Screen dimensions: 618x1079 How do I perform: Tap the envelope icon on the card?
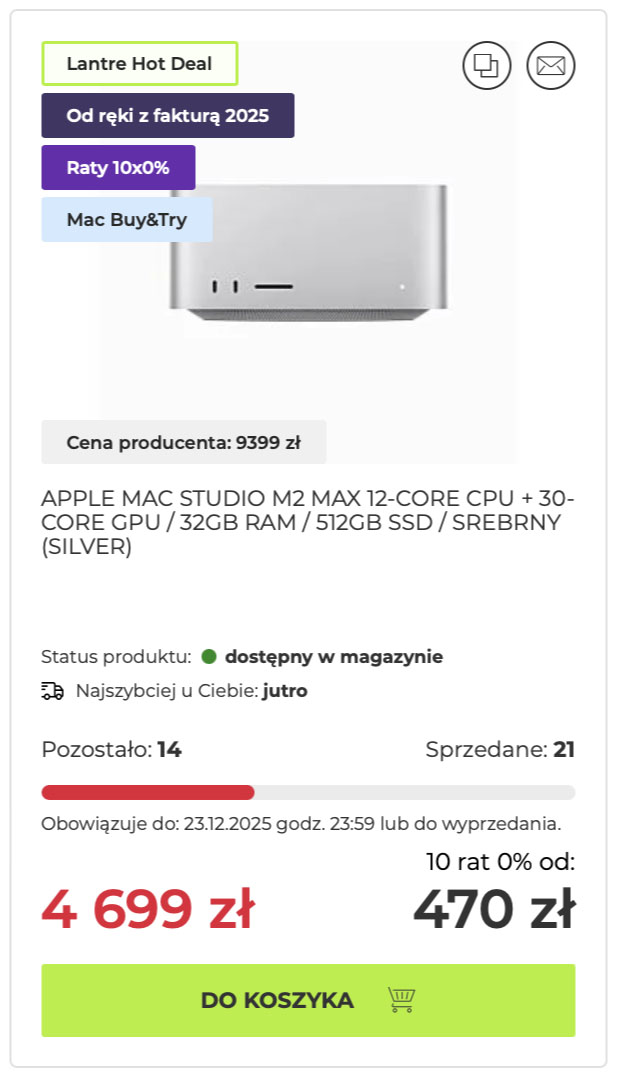click(x=551, y=66)
